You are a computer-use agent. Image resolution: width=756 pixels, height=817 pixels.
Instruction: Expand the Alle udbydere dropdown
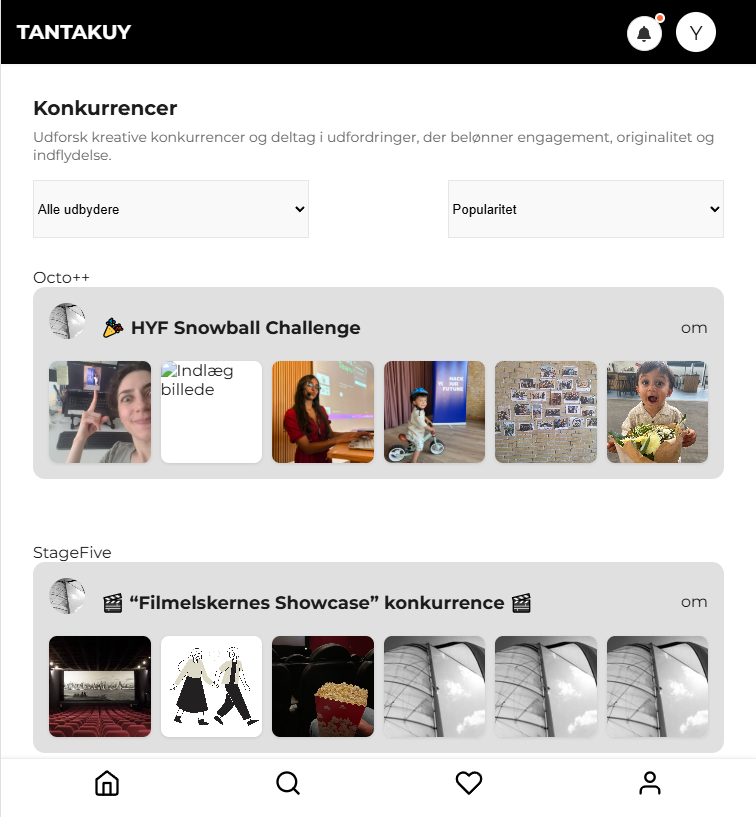(x=171, y=209)
